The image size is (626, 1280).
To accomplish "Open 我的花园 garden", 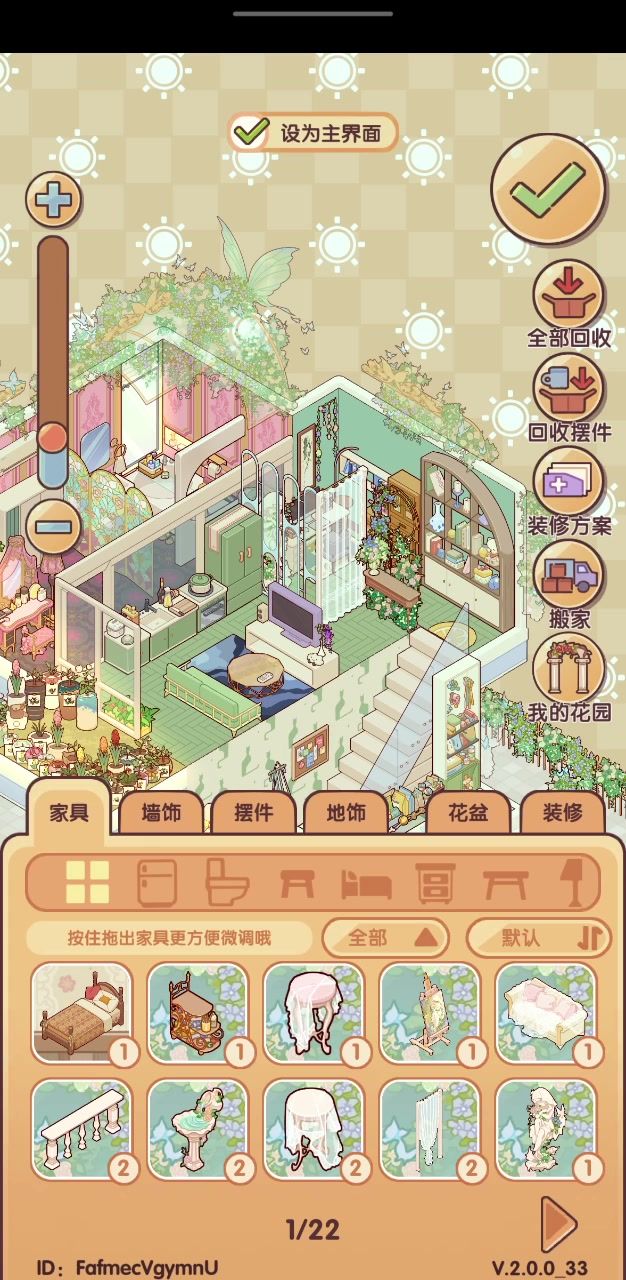I will point(568,674).
